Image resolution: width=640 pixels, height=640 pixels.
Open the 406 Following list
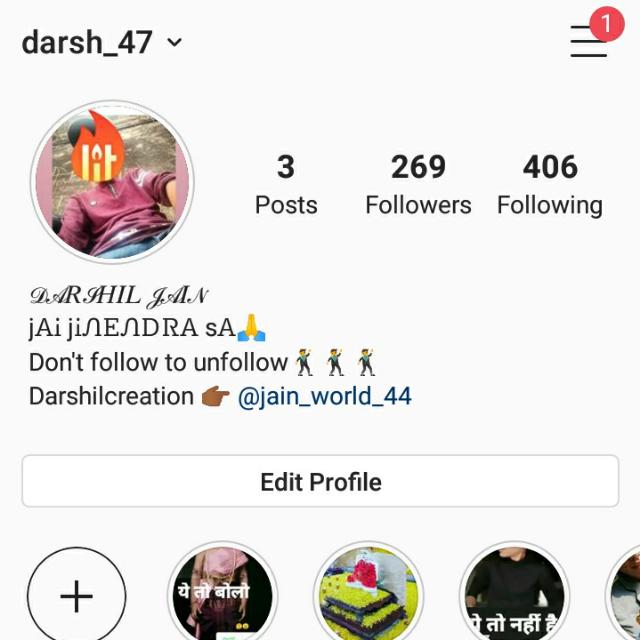click(549, 184)
